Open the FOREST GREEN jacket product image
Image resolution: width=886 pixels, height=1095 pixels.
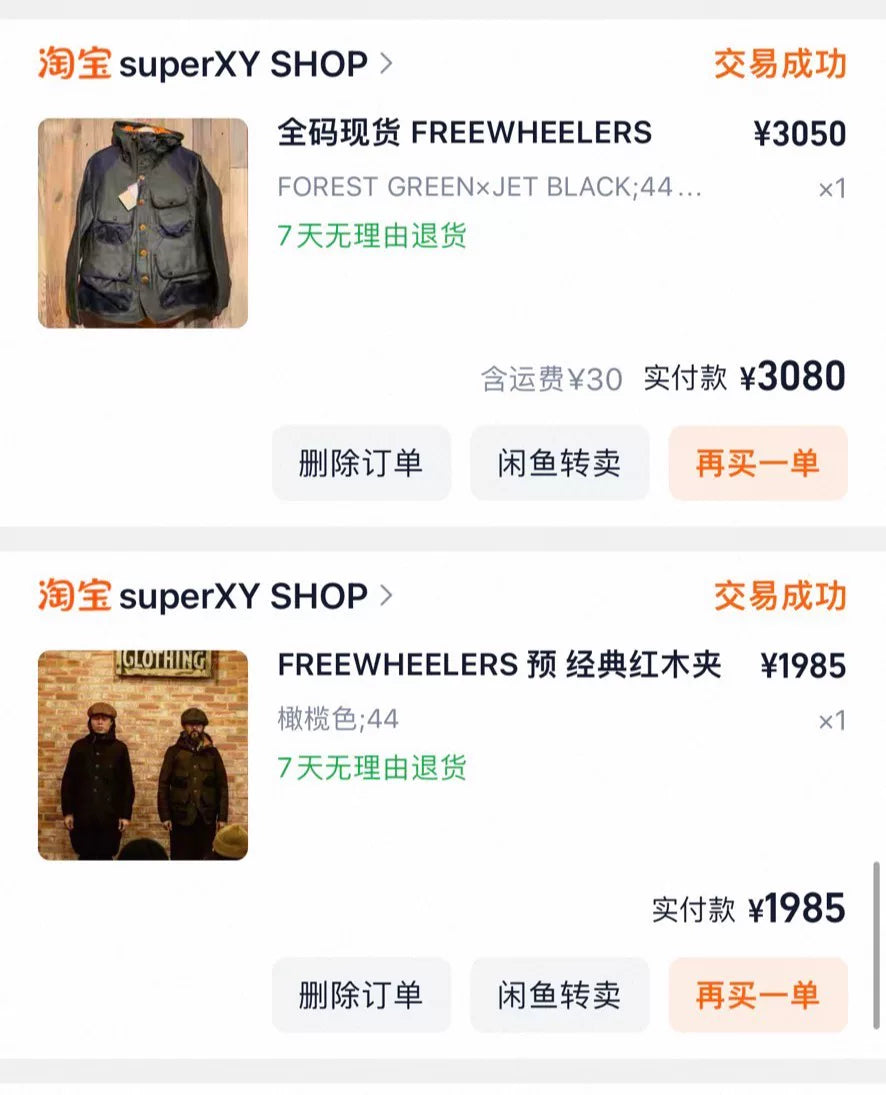point(143,223)
